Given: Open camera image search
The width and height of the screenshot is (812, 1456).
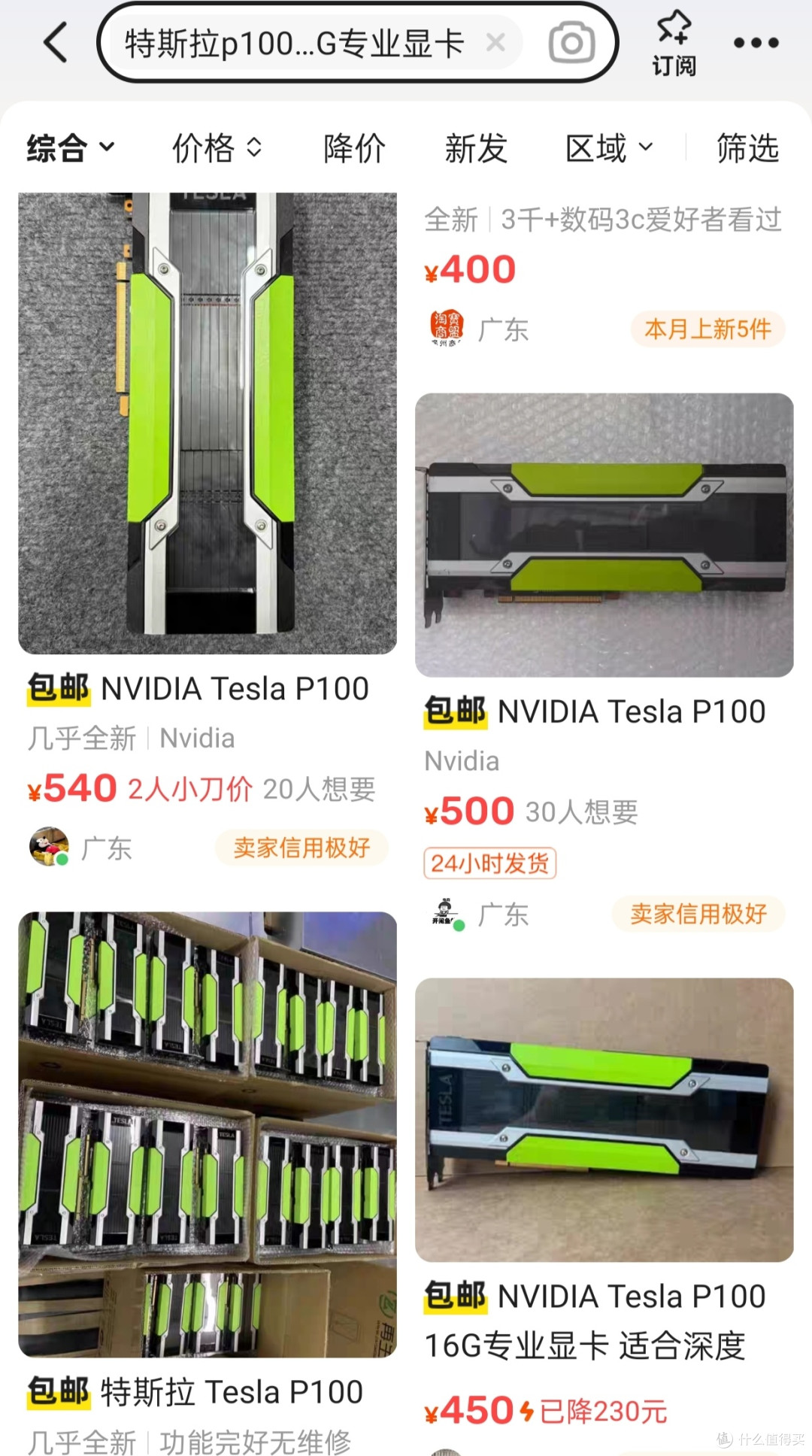Looking at the screenshot, I should pos(571,43).
